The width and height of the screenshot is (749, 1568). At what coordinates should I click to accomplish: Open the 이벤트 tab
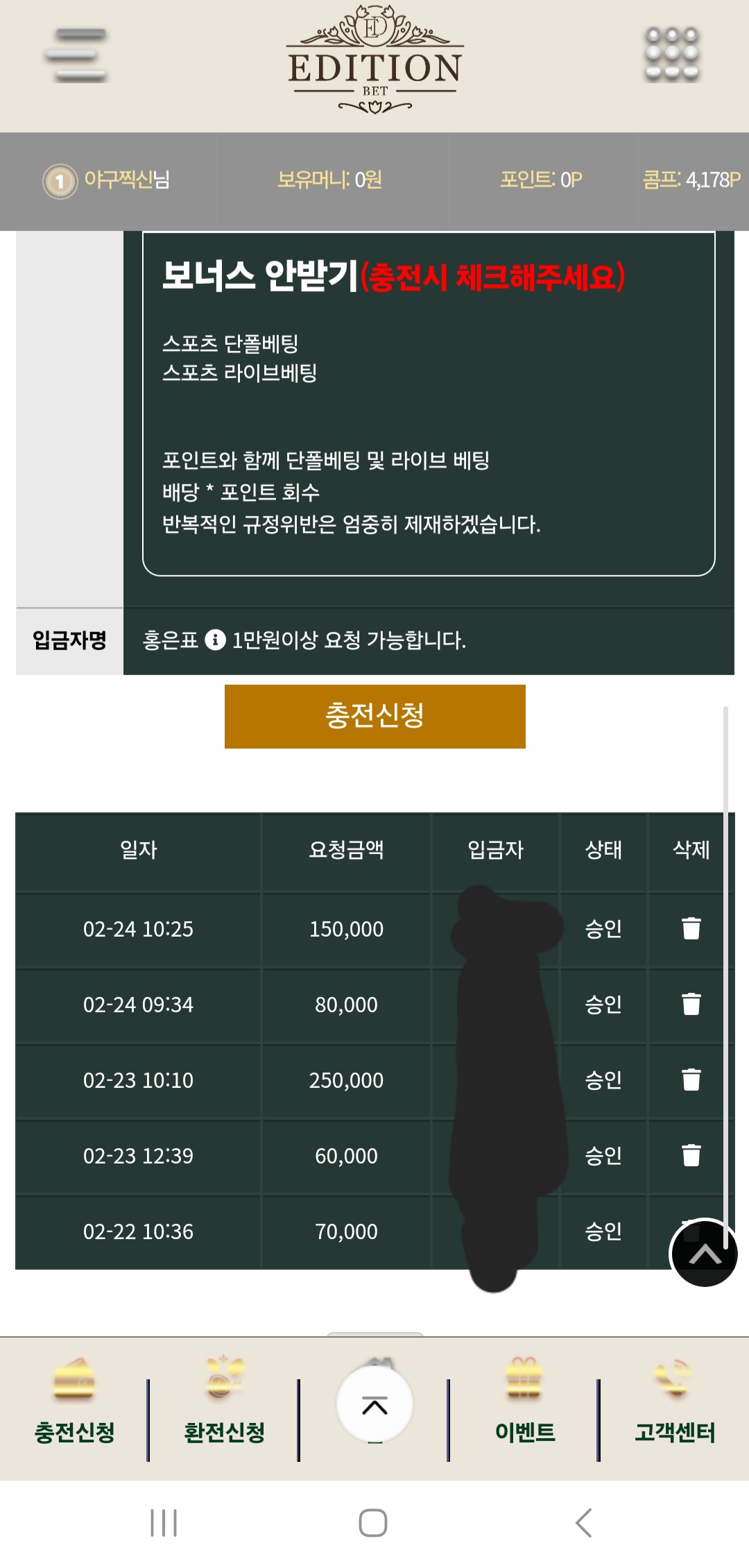(x=524, y=1408)
